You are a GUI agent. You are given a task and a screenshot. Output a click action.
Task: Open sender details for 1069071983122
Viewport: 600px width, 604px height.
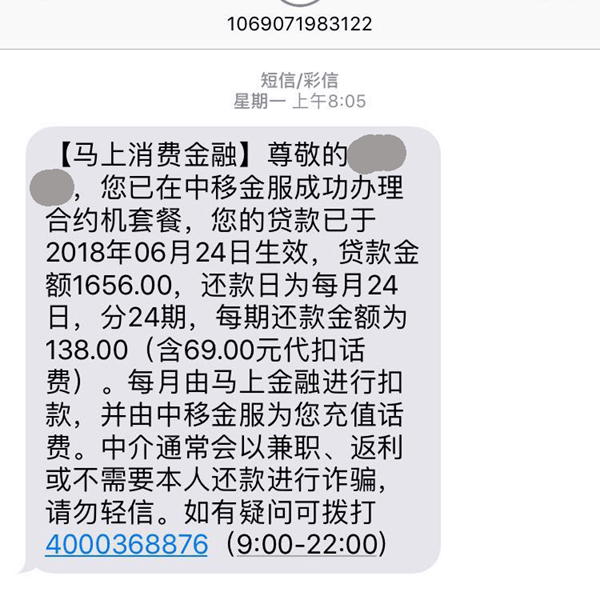(299, 22)
